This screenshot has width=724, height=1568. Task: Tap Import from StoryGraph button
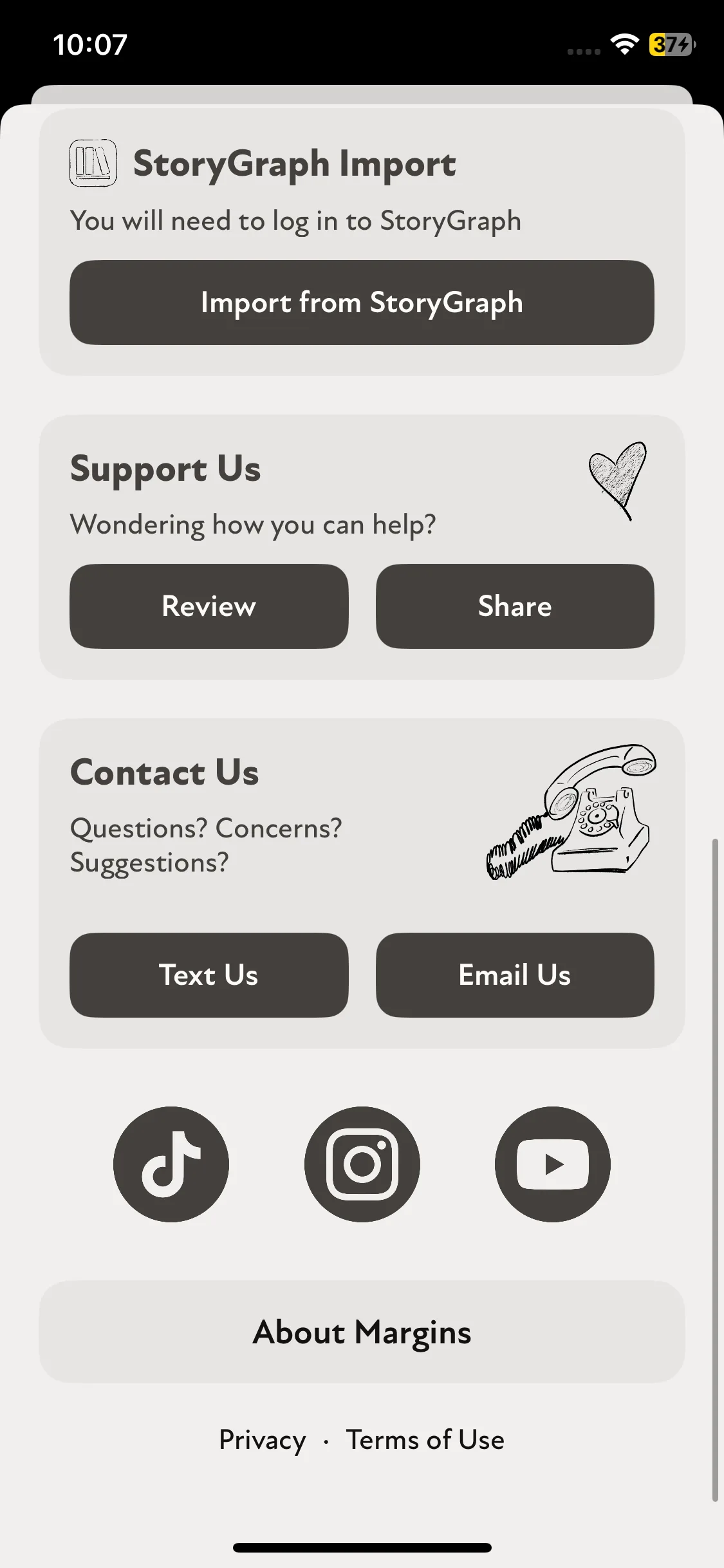click(362, 303)
